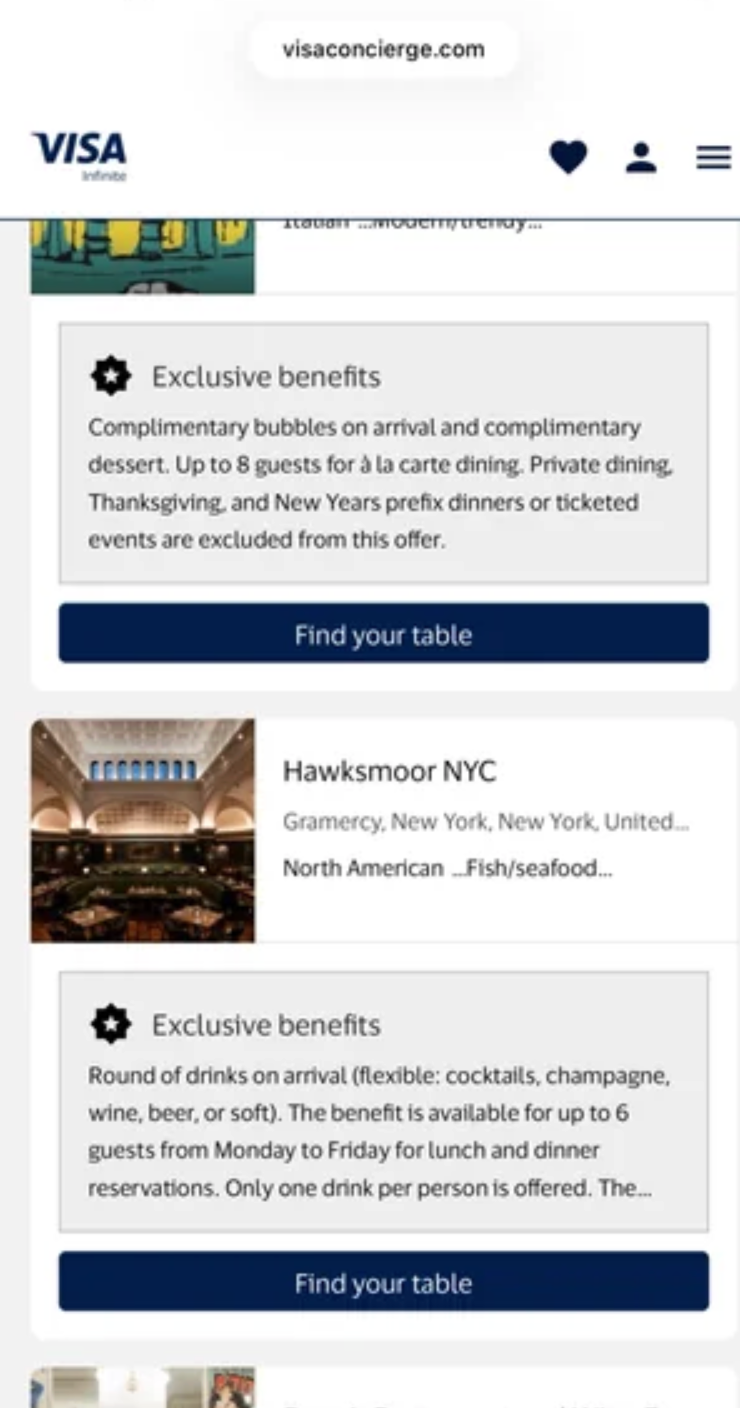Find your table under the bubbles-on-arrival offer
Screen dimensions: 740x1408
click(383, 634)
